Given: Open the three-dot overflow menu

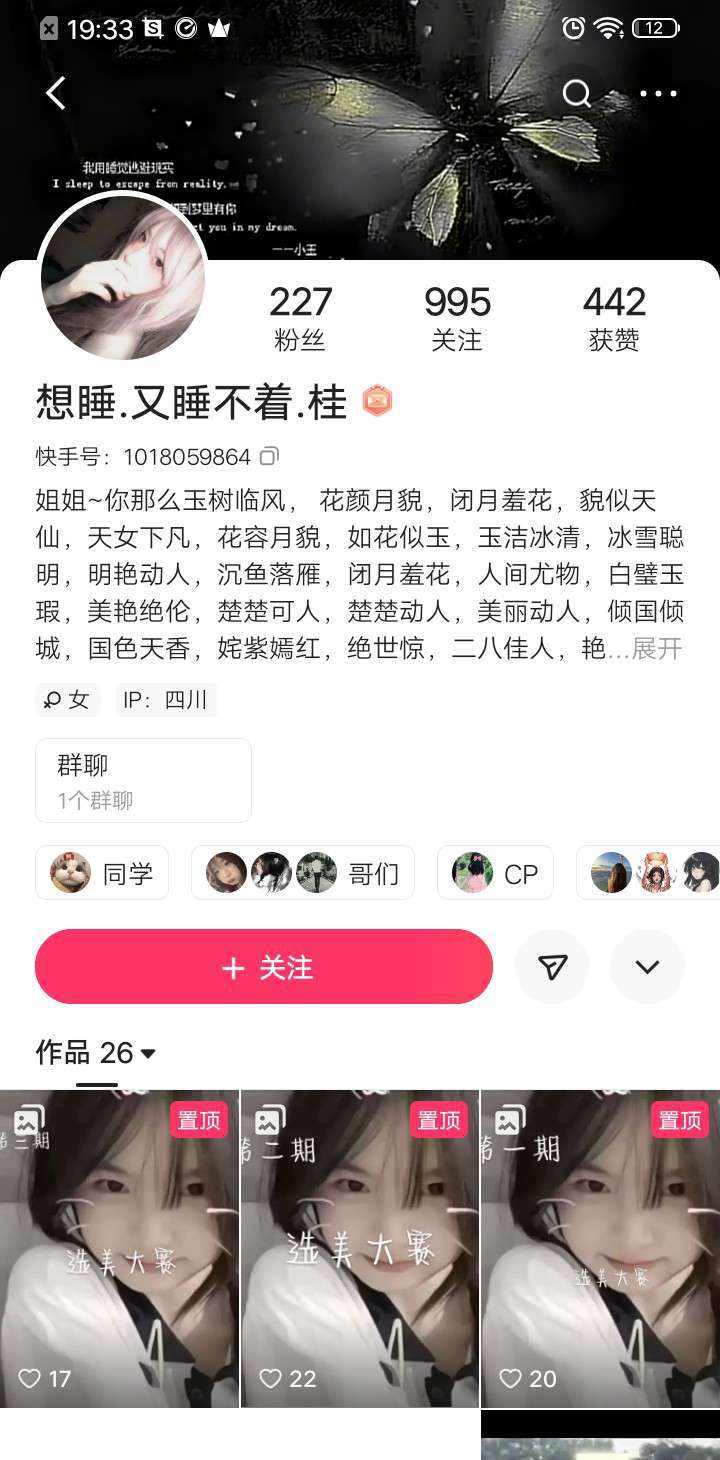Looking at the screenshot, I should pos(658,93).
